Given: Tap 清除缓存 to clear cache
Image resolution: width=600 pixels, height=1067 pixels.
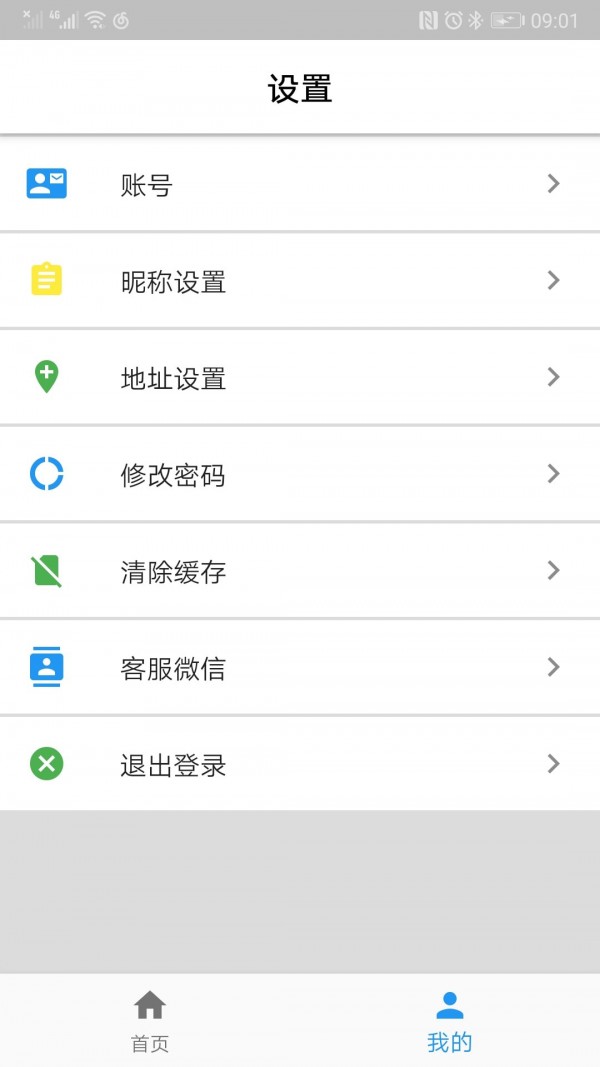Looking at the screenshot, I should [300, 570].
